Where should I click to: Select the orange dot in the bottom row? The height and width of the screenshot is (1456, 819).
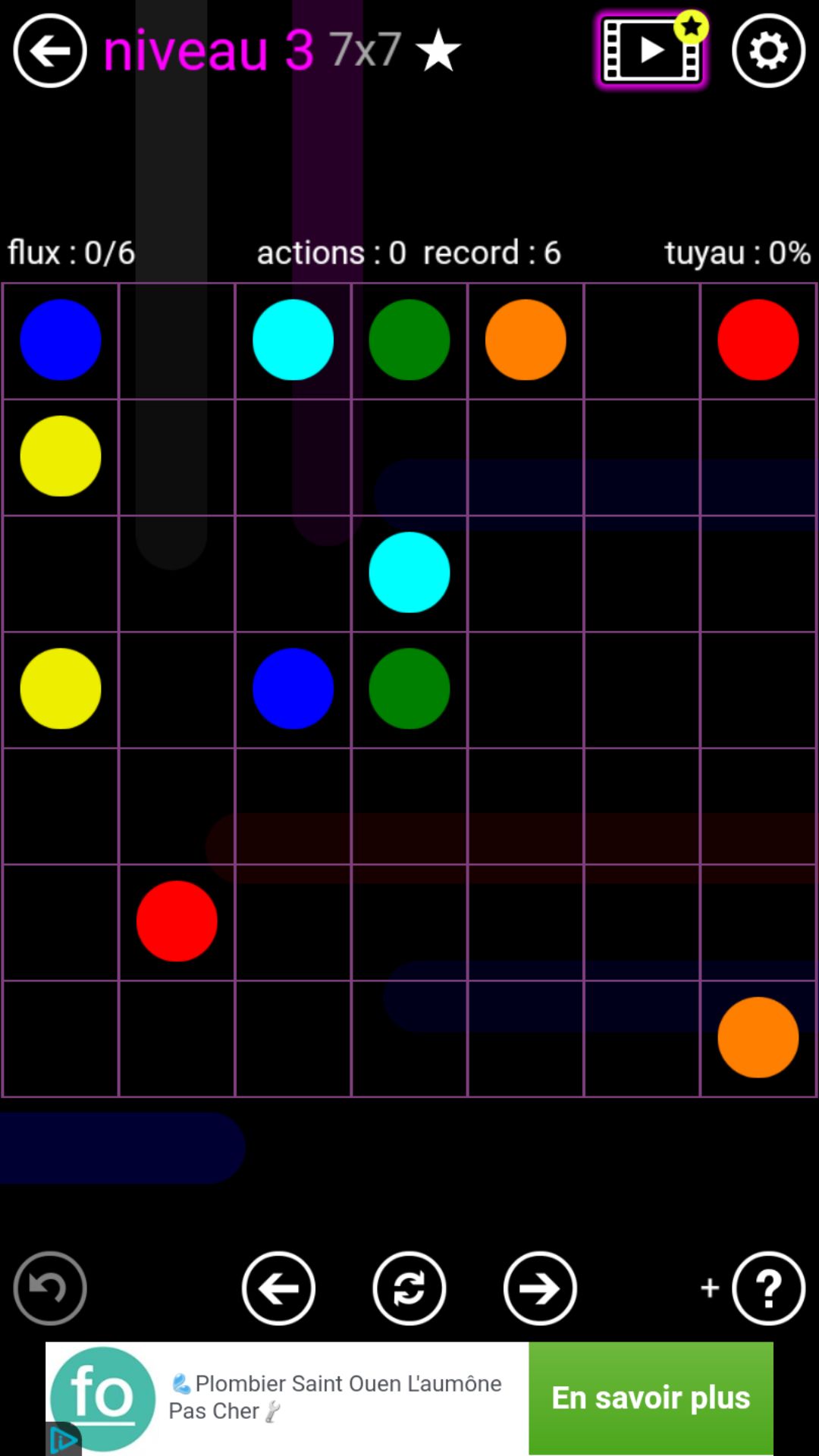[x=758, y=1037]
